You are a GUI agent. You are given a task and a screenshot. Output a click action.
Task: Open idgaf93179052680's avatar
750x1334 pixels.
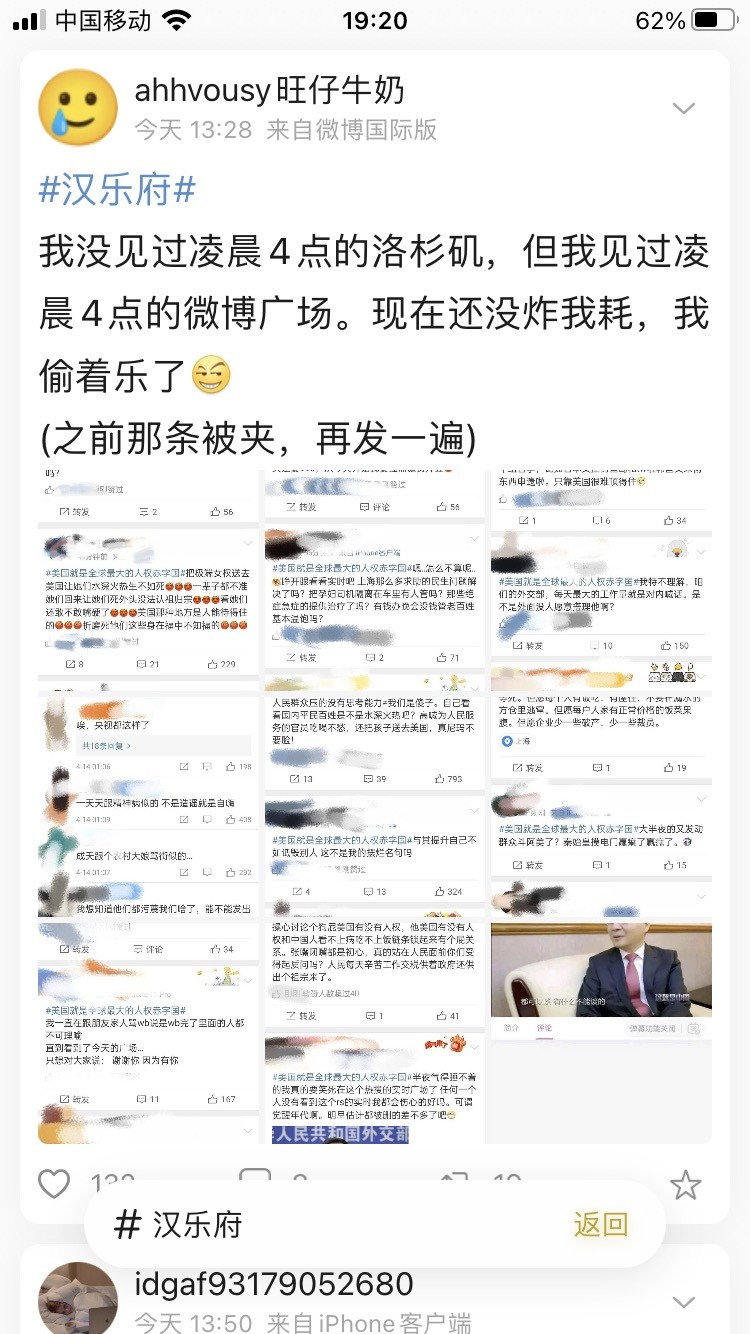77,1298
